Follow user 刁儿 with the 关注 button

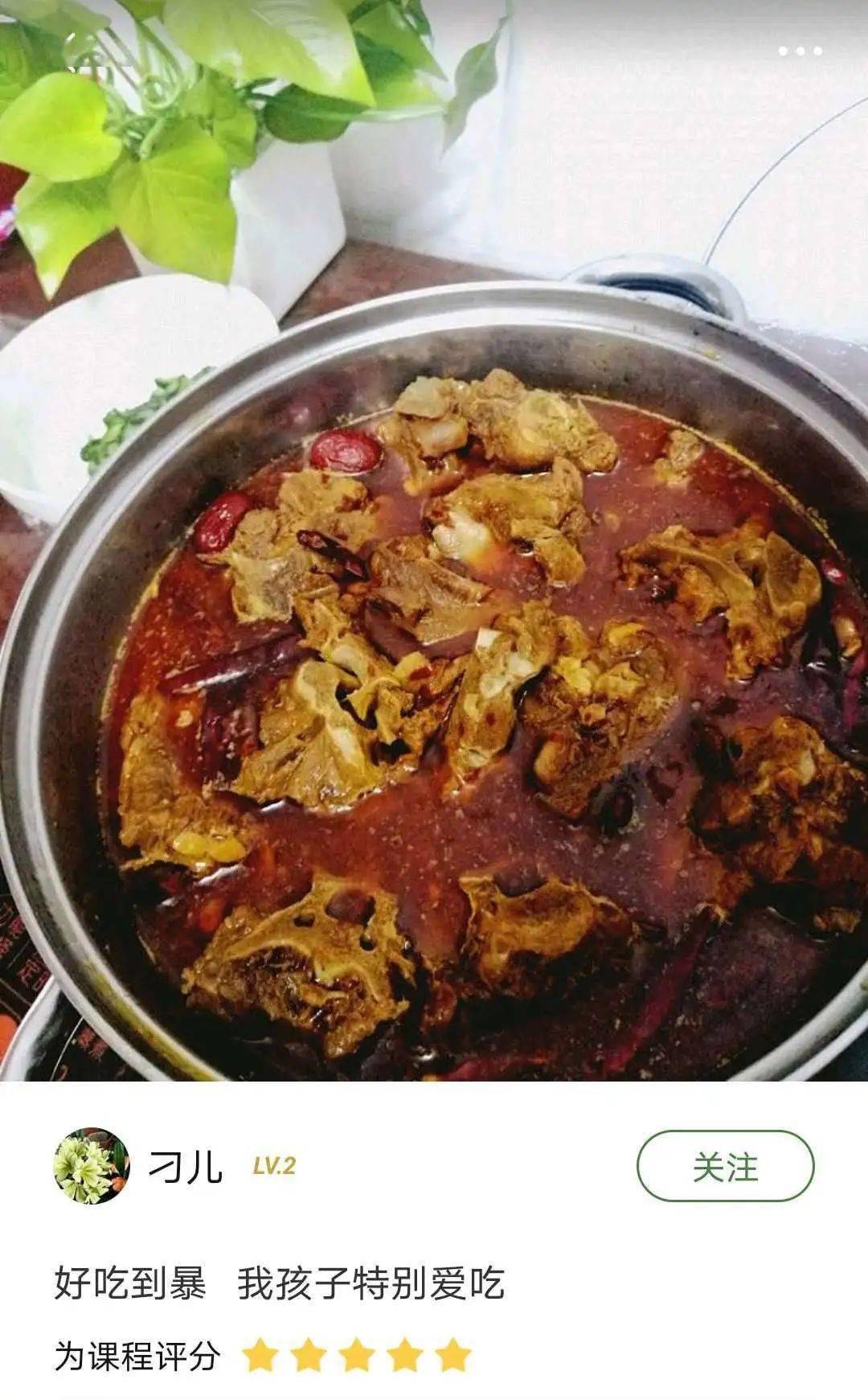click(x=725, y=1166)
